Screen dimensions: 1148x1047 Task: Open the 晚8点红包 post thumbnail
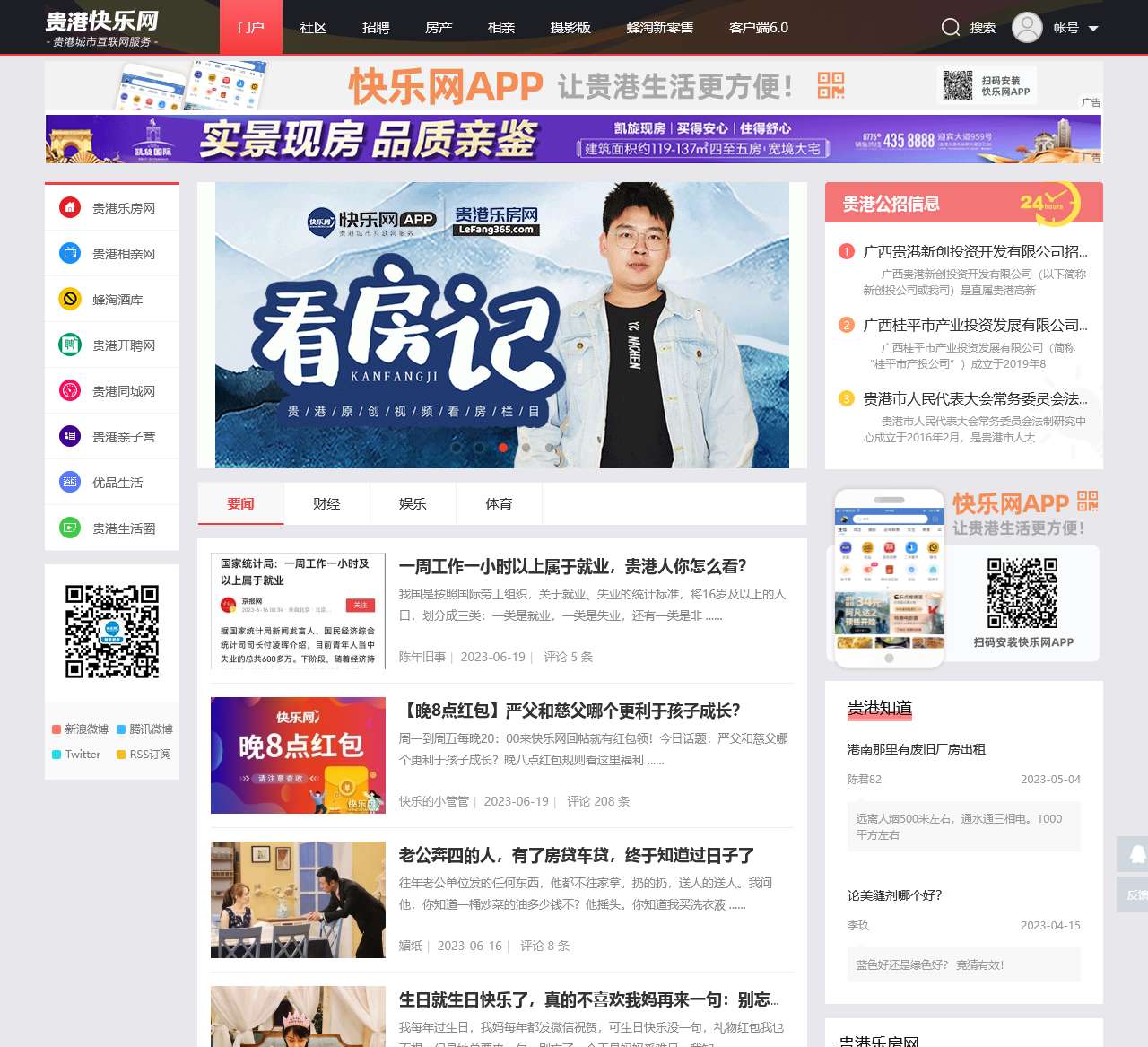[298, 755]
